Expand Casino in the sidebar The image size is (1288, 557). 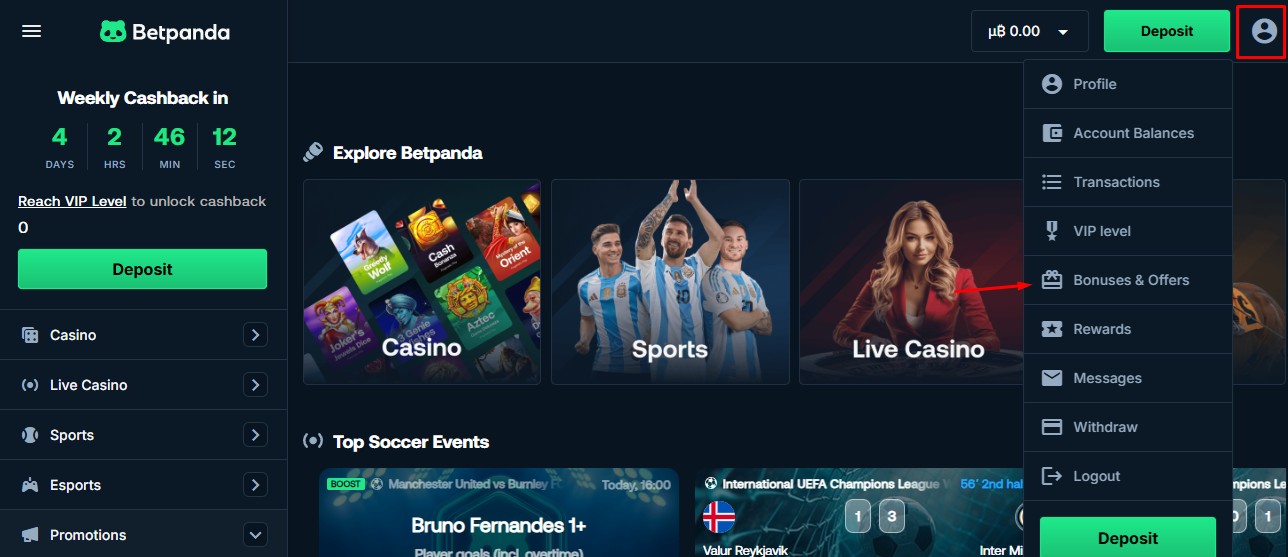pos(255,335)
